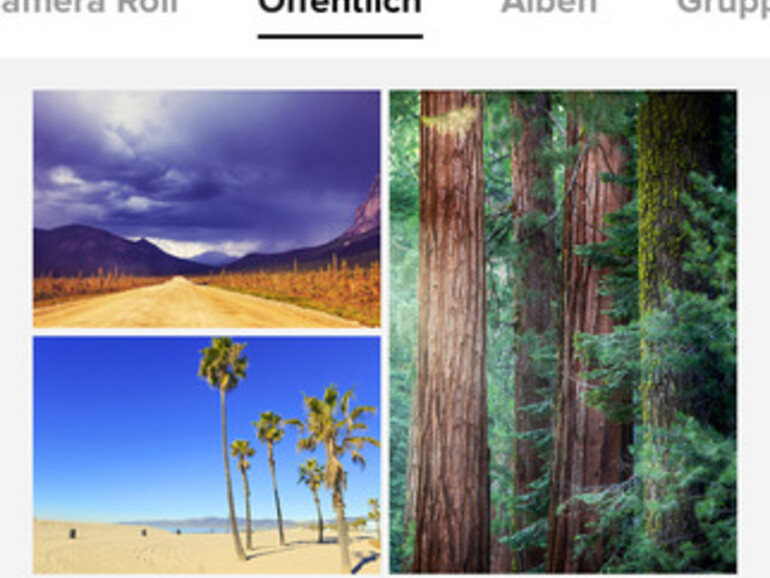Switch to the Gruppen tab

point(723,7)
